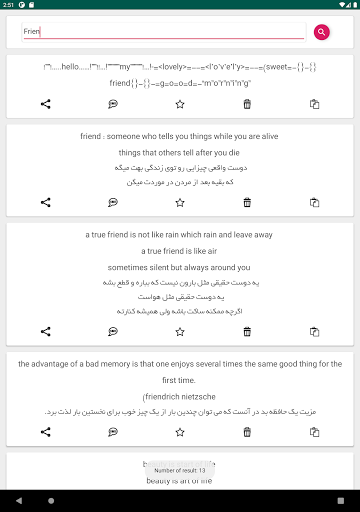
Task: Delete the "hello my lovely" quote
Action: (247, 104)
